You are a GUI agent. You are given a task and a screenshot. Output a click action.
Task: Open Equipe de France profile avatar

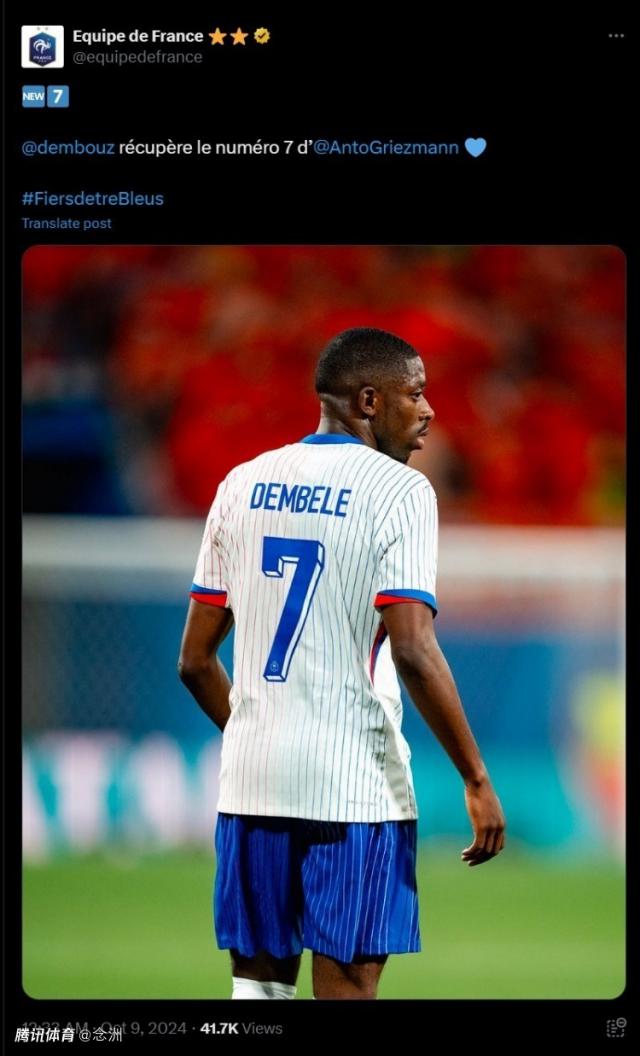coord(42,46)
